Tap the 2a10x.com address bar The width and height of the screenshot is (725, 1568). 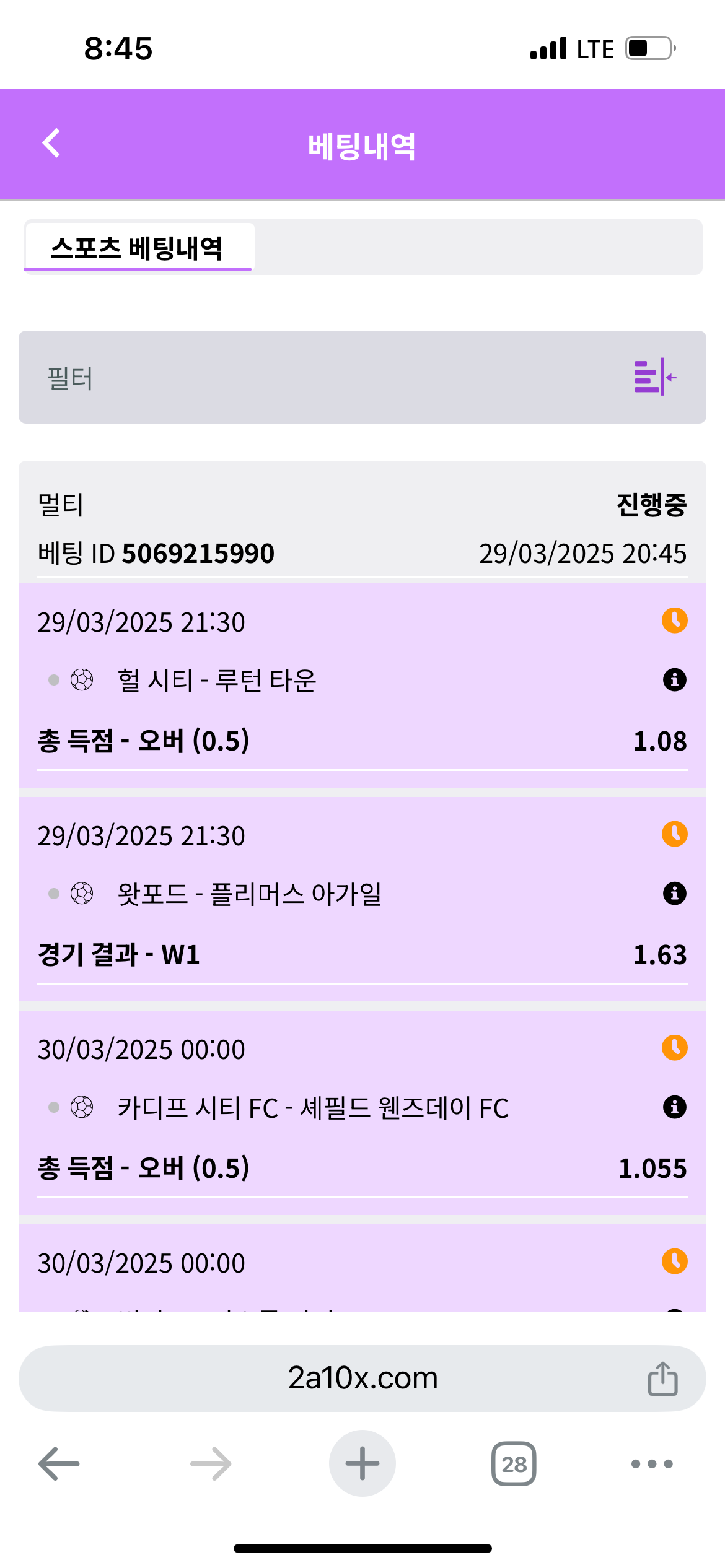(362, 1379)
